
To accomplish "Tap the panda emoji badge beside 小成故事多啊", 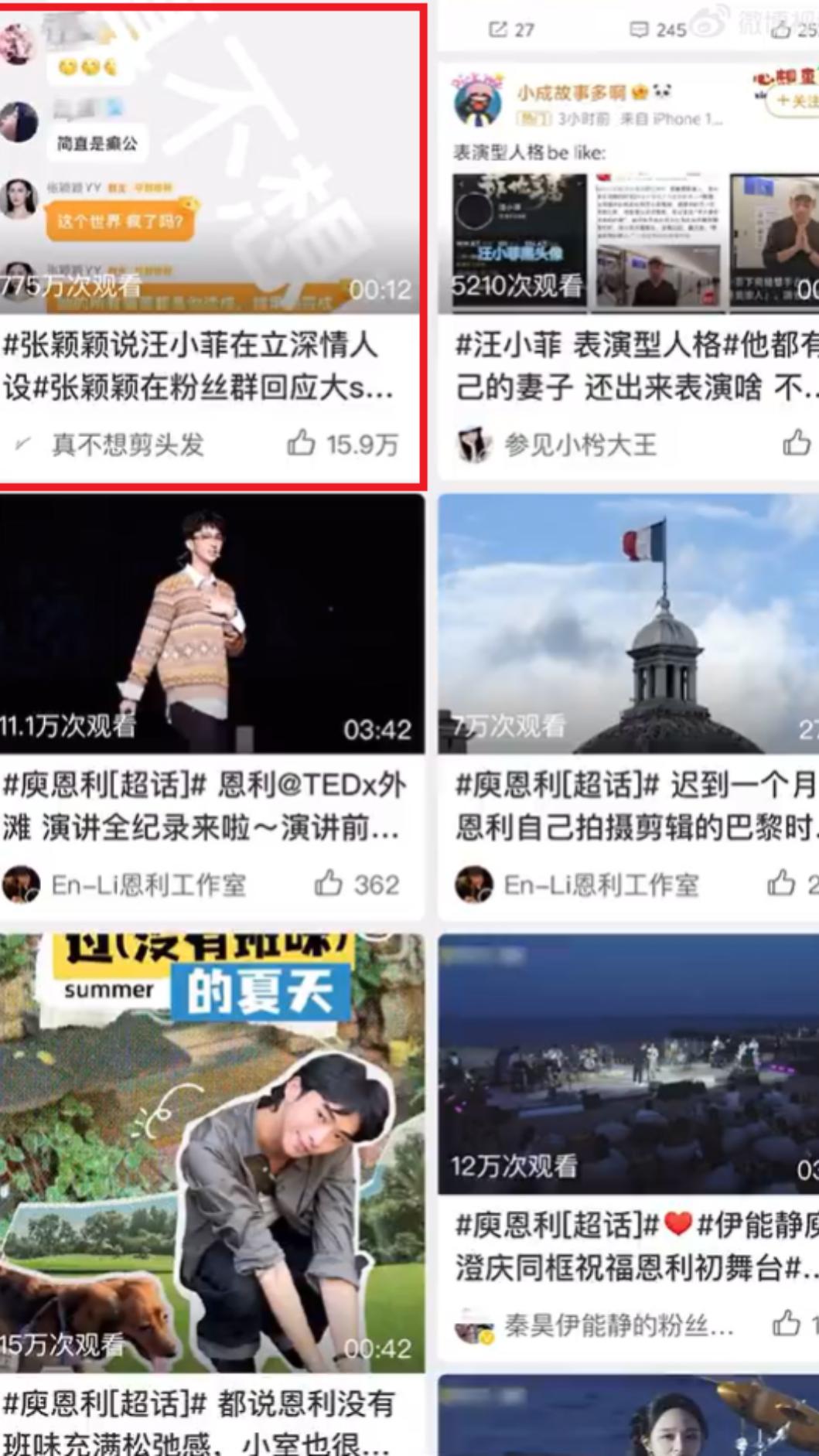I will point(662,92).
